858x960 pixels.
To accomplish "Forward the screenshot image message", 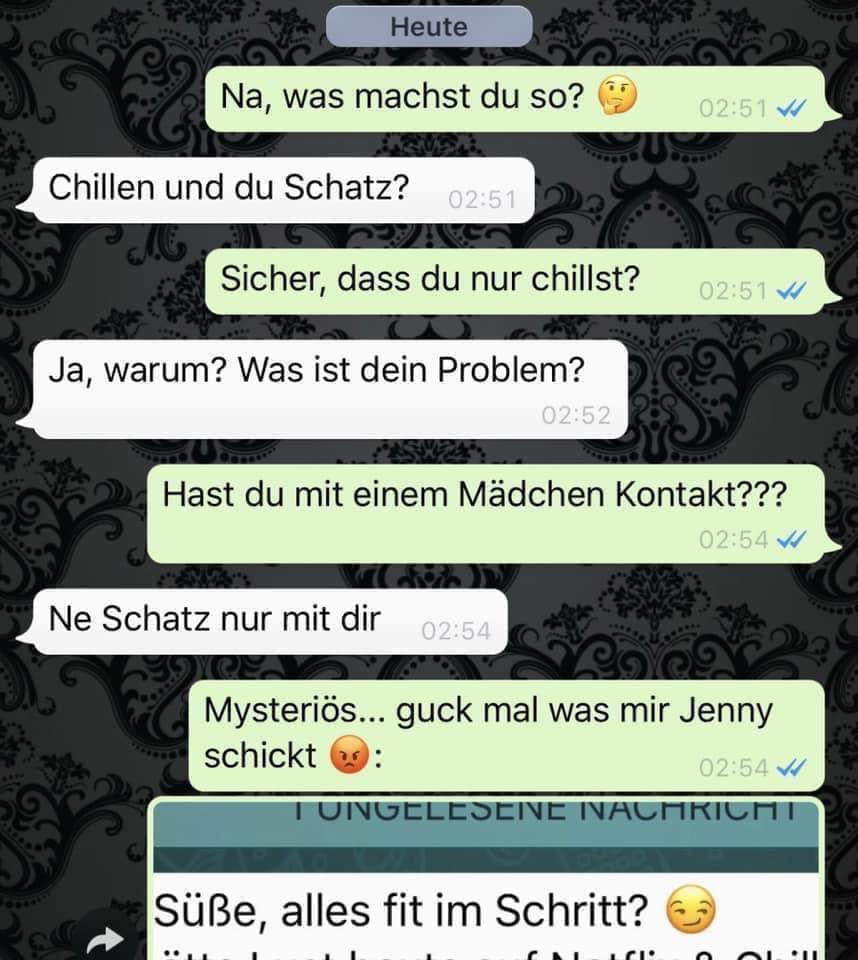I will coord(103,939).
